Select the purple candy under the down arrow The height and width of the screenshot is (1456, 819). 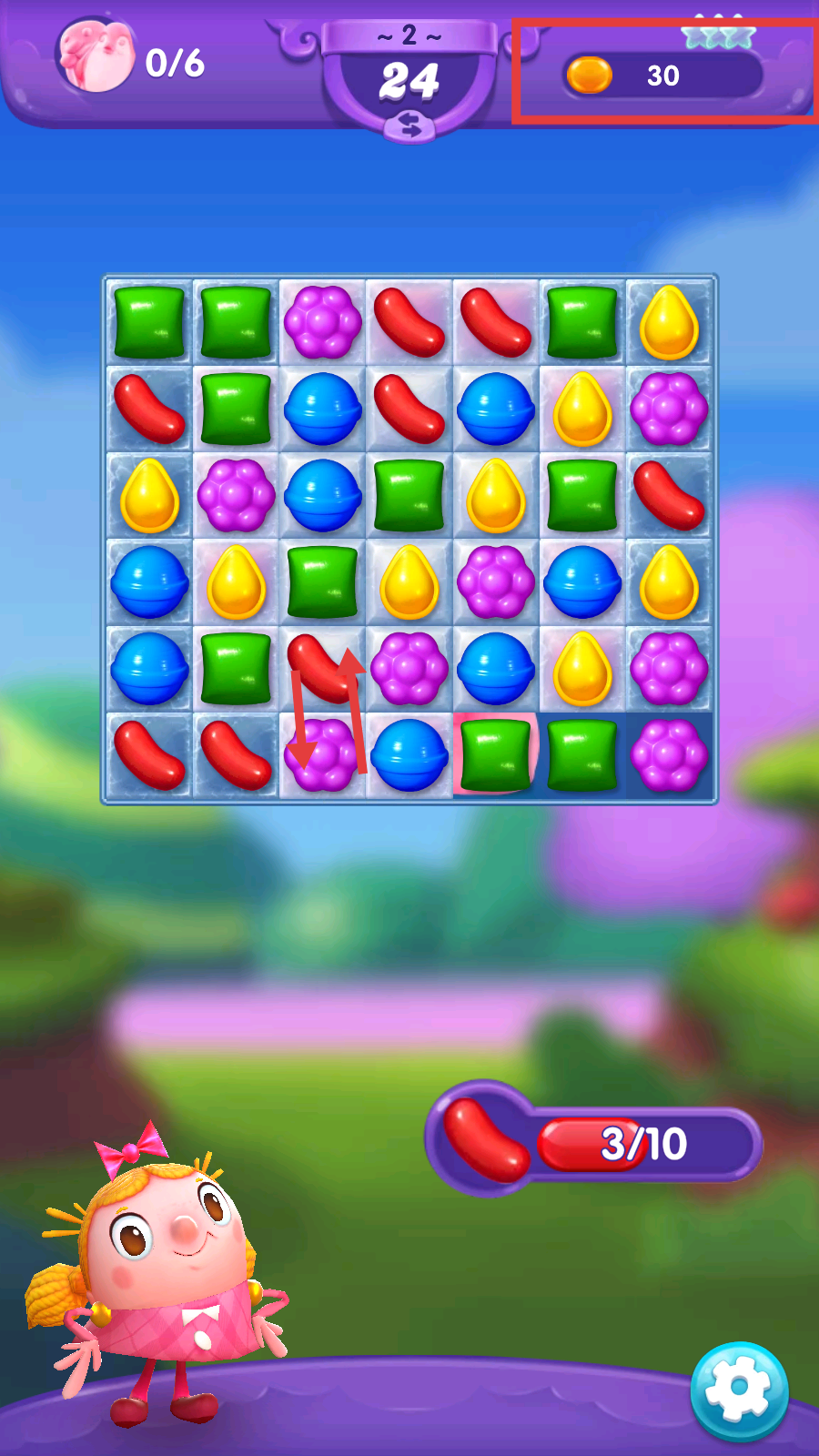pos(323,755)
